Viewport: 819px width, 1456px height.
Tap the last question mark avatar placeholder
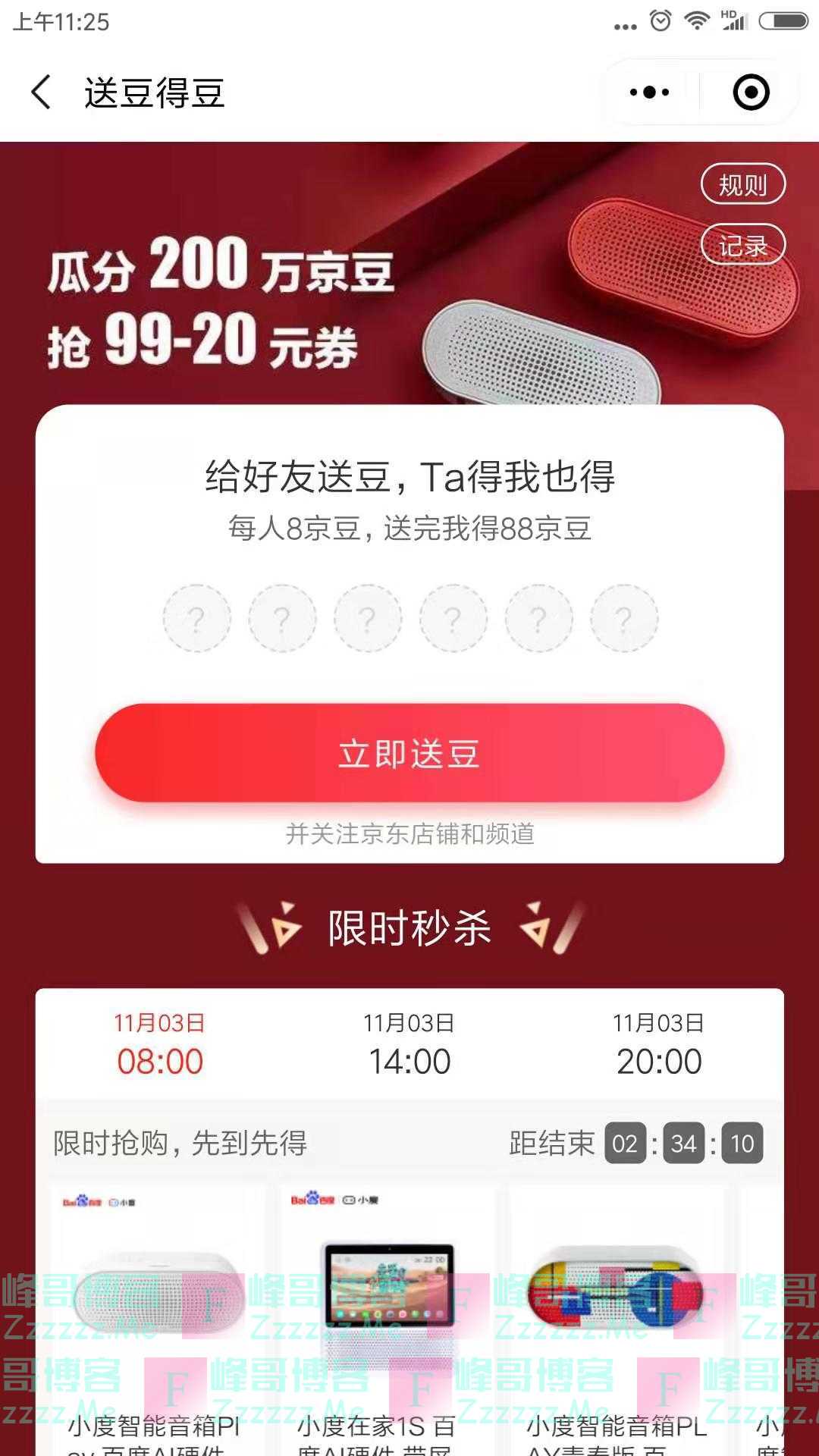tap(623, 618)
